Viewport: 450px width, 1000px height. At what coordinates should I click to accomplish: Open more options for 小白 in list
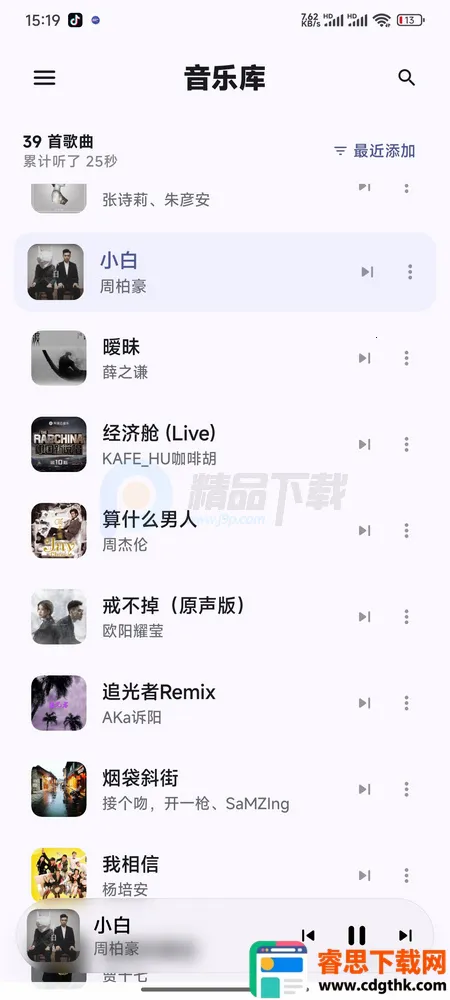coord(410,272)
